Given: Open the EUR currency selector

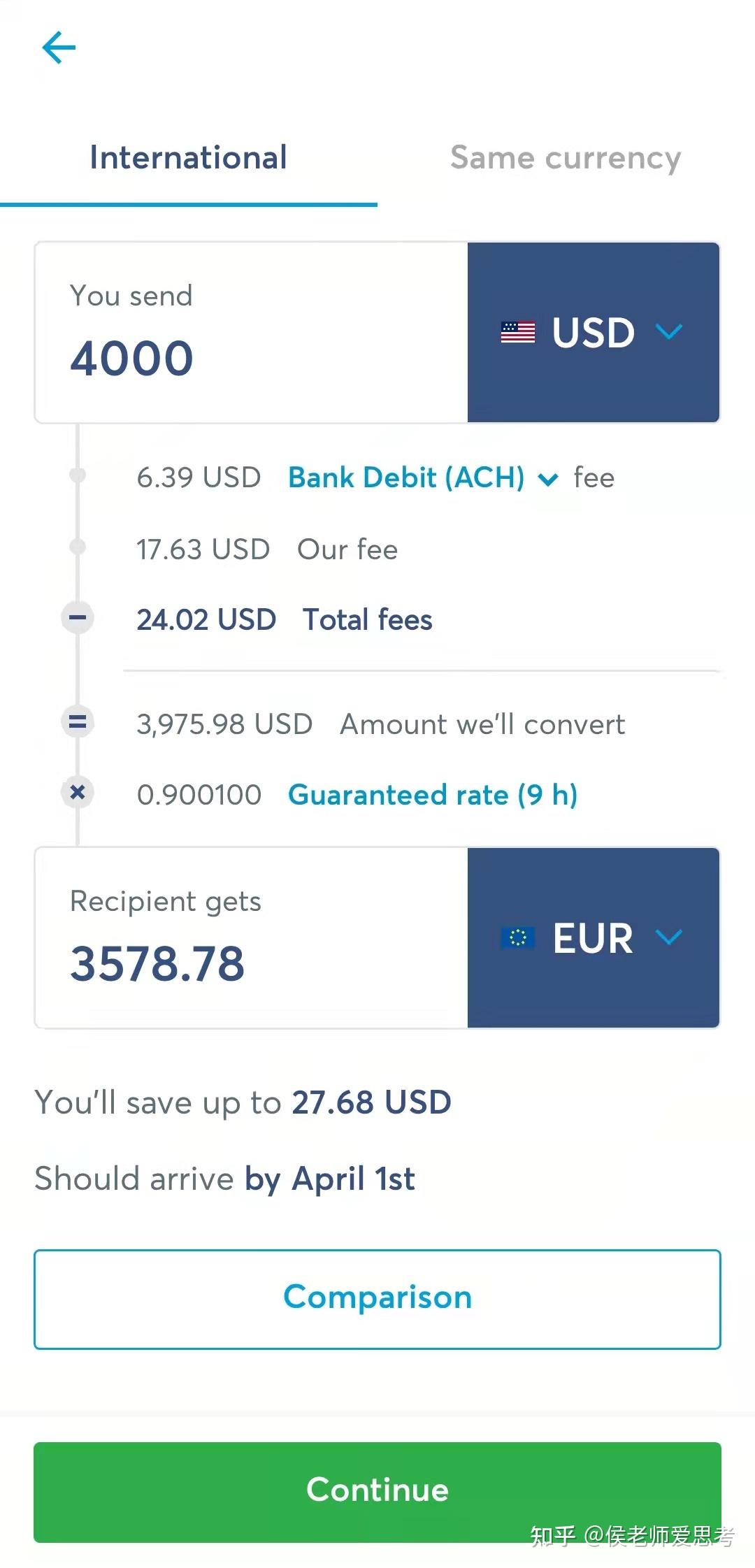Looking at the screenshot, I should (593, 938).
